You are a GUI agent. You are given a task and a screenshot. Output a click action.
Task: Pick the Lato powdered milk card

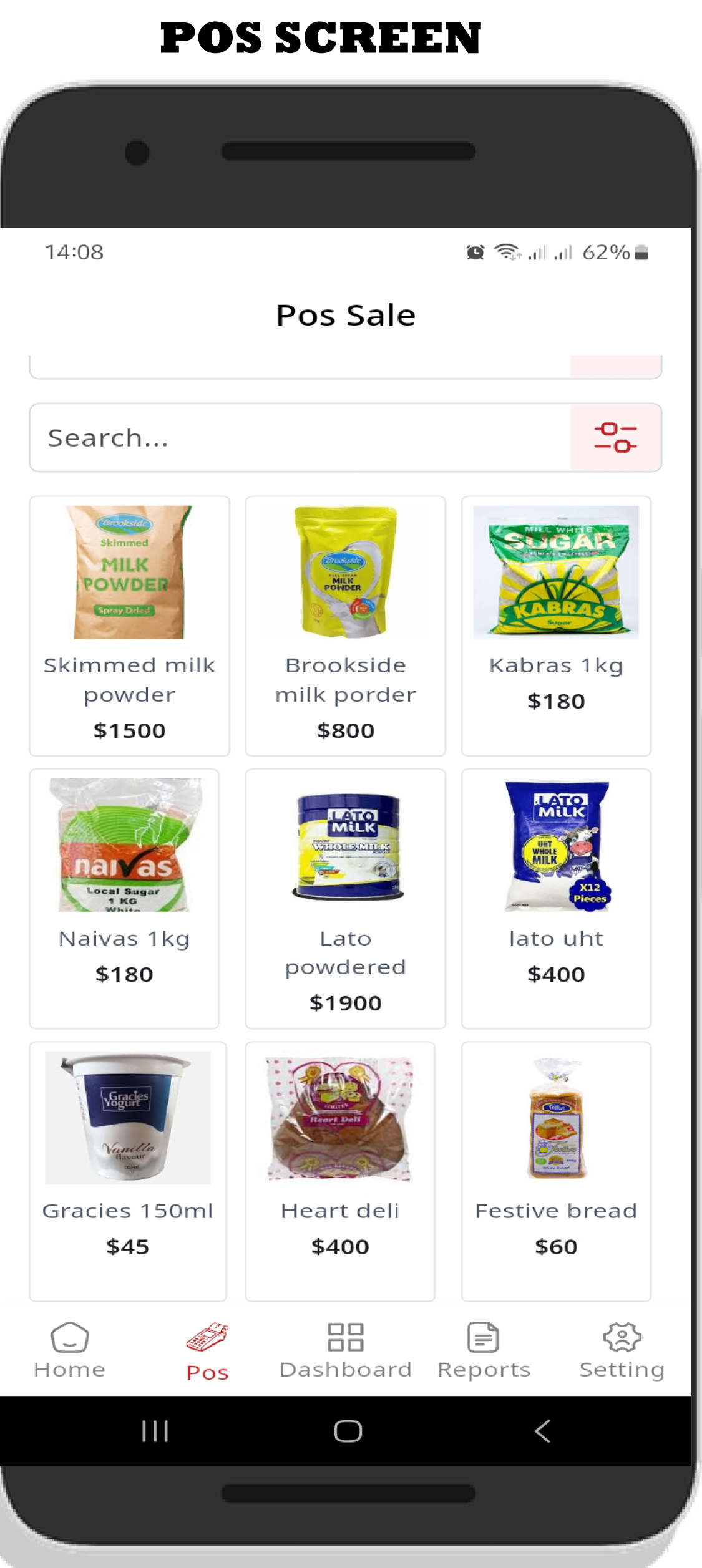(x=345, y=898)
